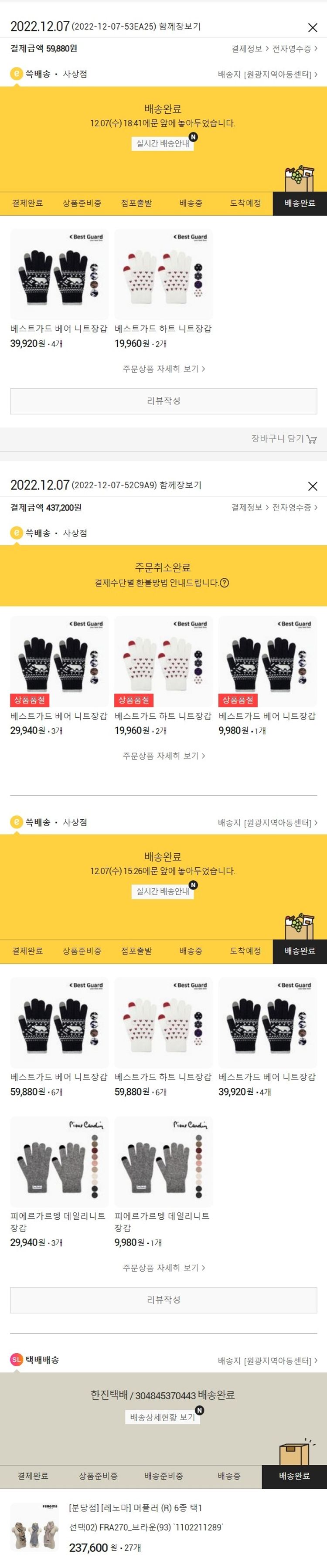Image resolution: width=327 pixels, height=1568 pixels.
Task: Open 실시간 배송안내 for the 18:41 delivery
Action: 163,144
